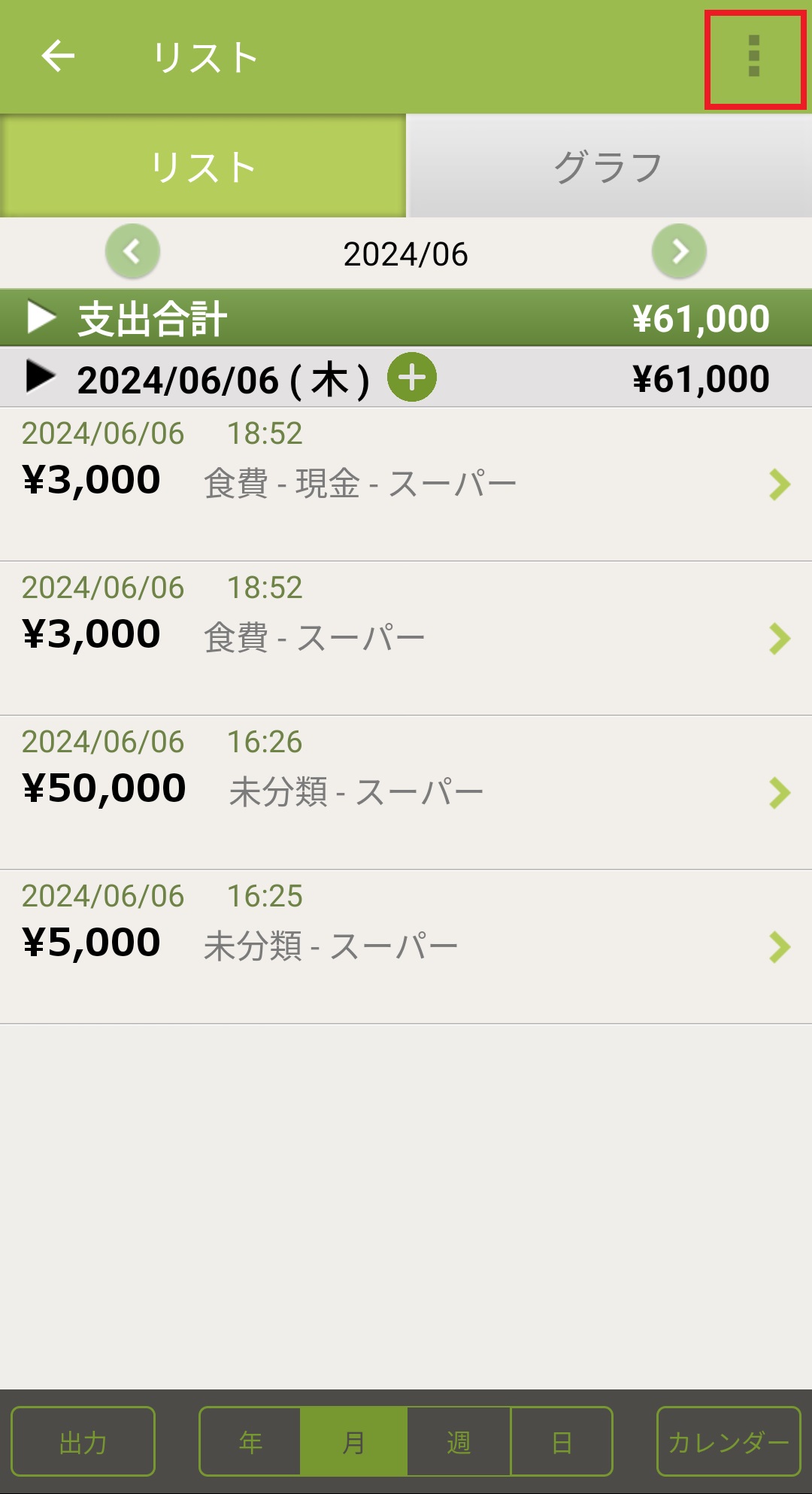Image resolution: width=812 pixels, height=1494 pixels.
Task: Show the 日 daily view
Action: (x=562, y=1441)
